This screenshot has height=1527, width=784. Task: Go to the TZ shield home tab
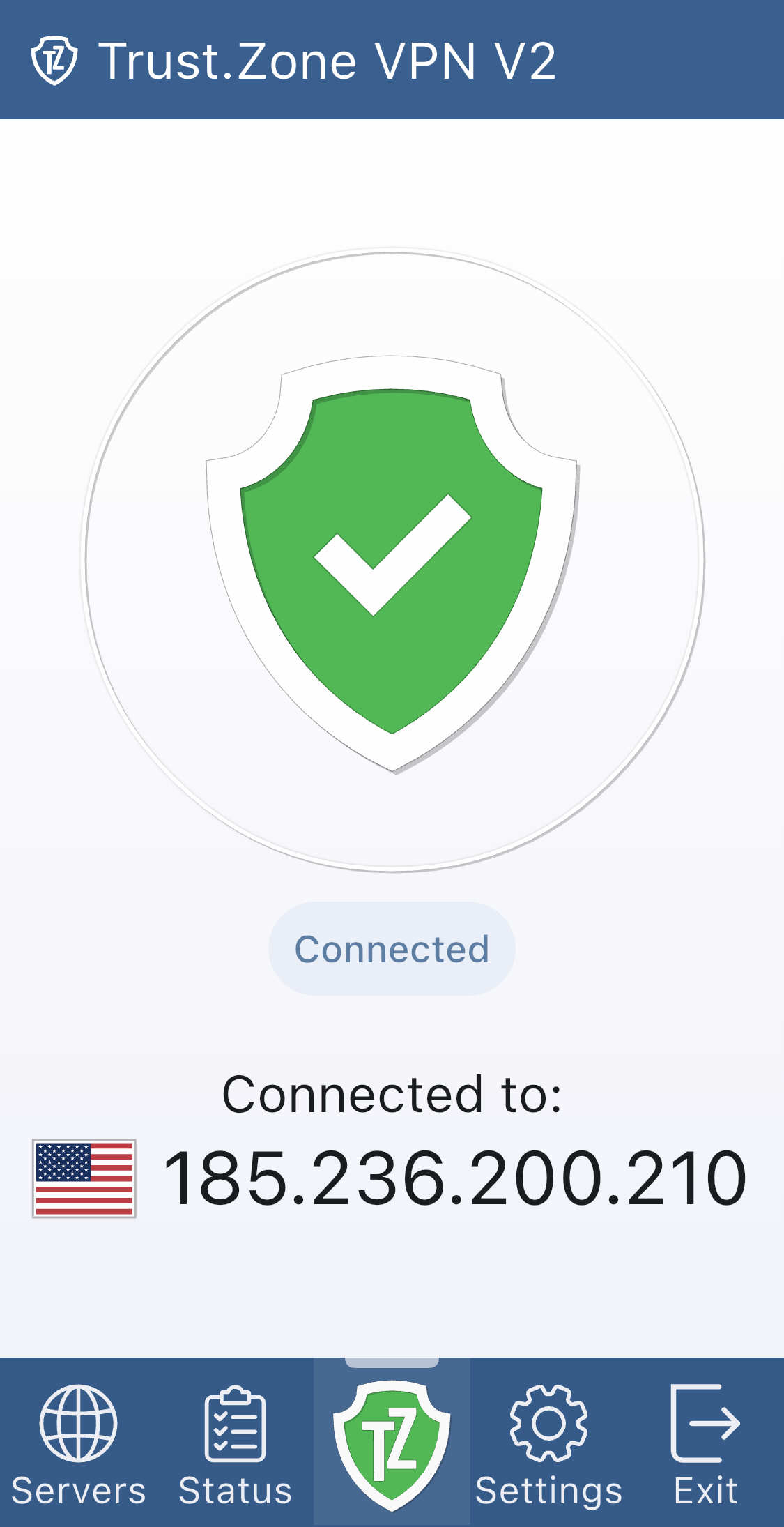(392, 1443)
